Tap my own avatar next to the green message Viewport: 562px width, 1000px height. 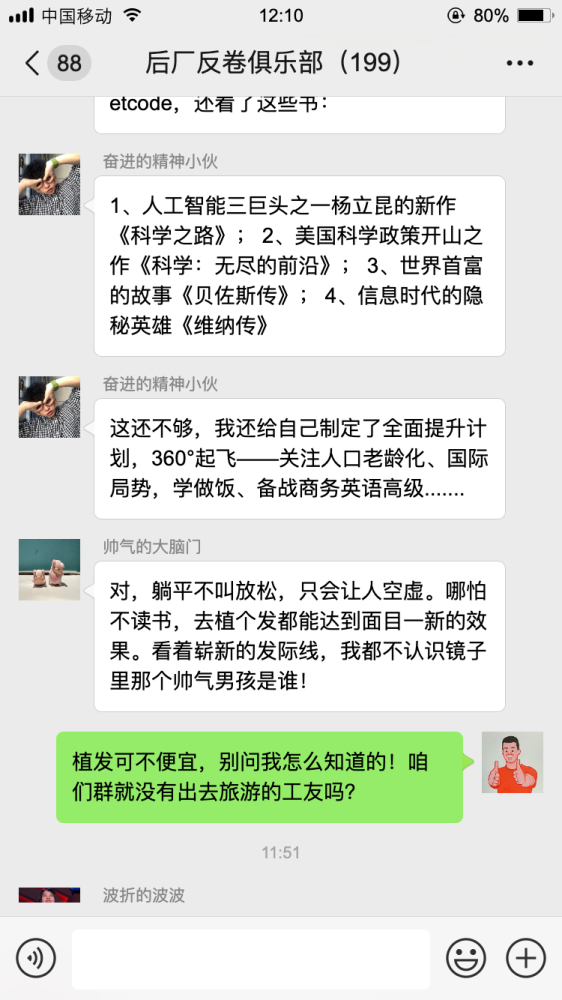tap(512, 762)
